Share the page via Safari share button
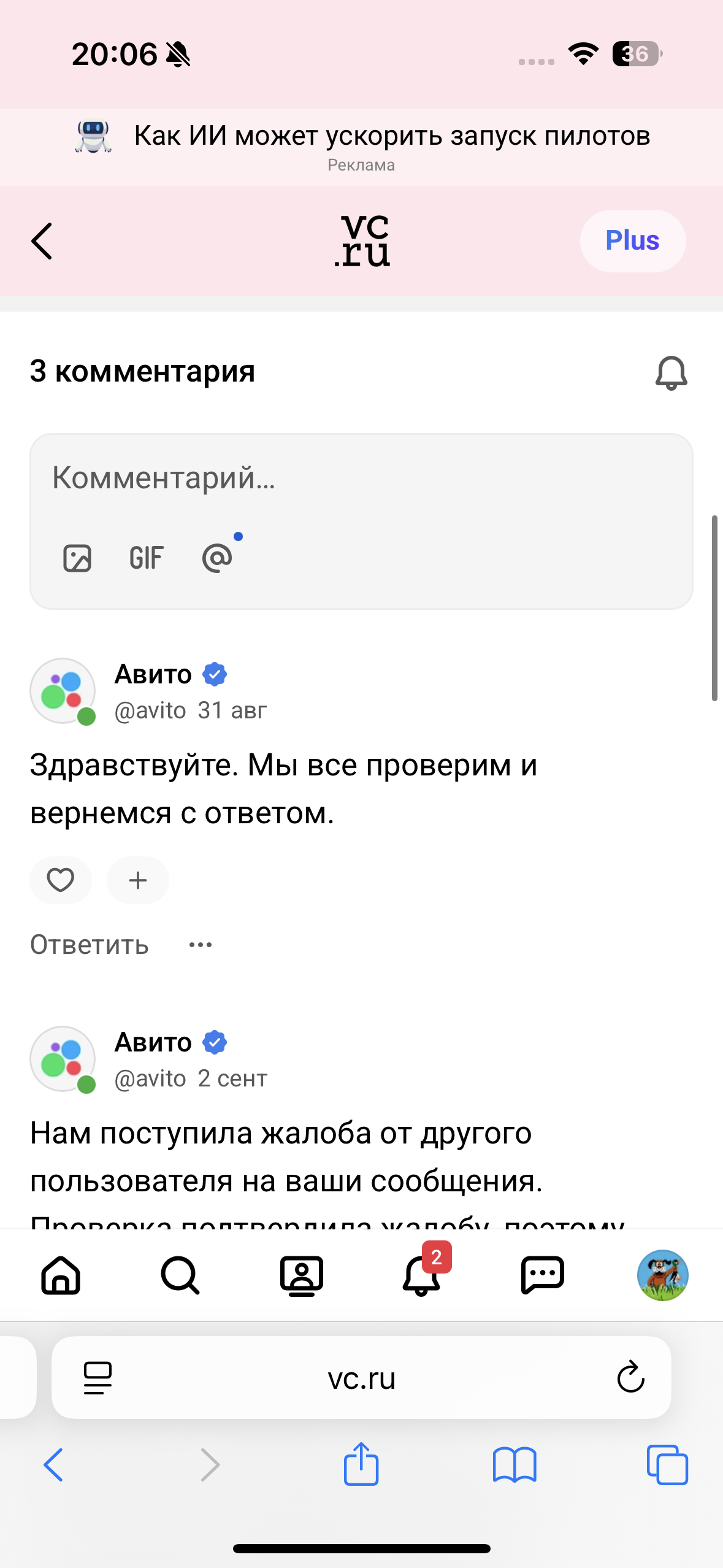723x1568 pixels. [x=361, y=1464]
